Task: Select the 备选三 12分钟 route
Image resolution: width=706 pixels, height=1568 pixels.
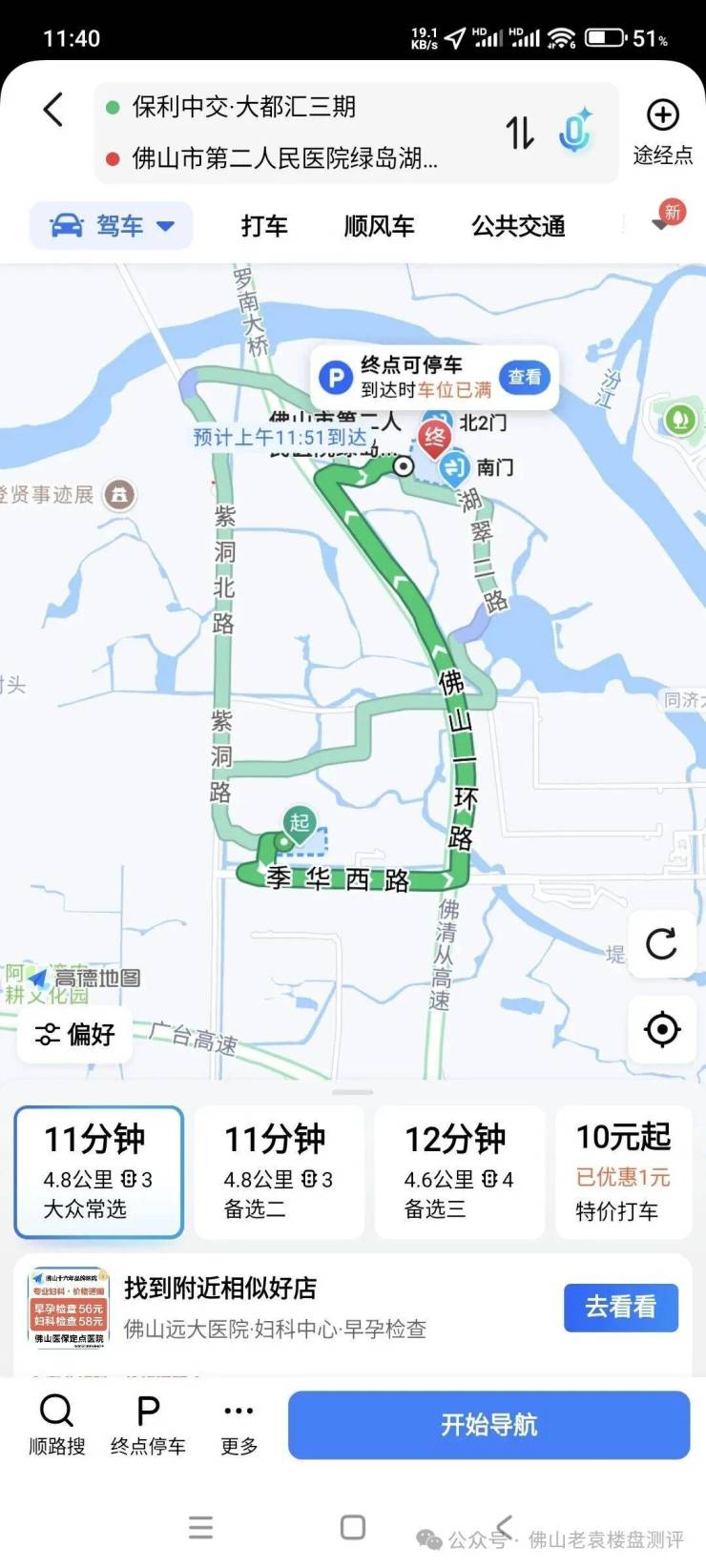Action: click(x=459, y=1172)
